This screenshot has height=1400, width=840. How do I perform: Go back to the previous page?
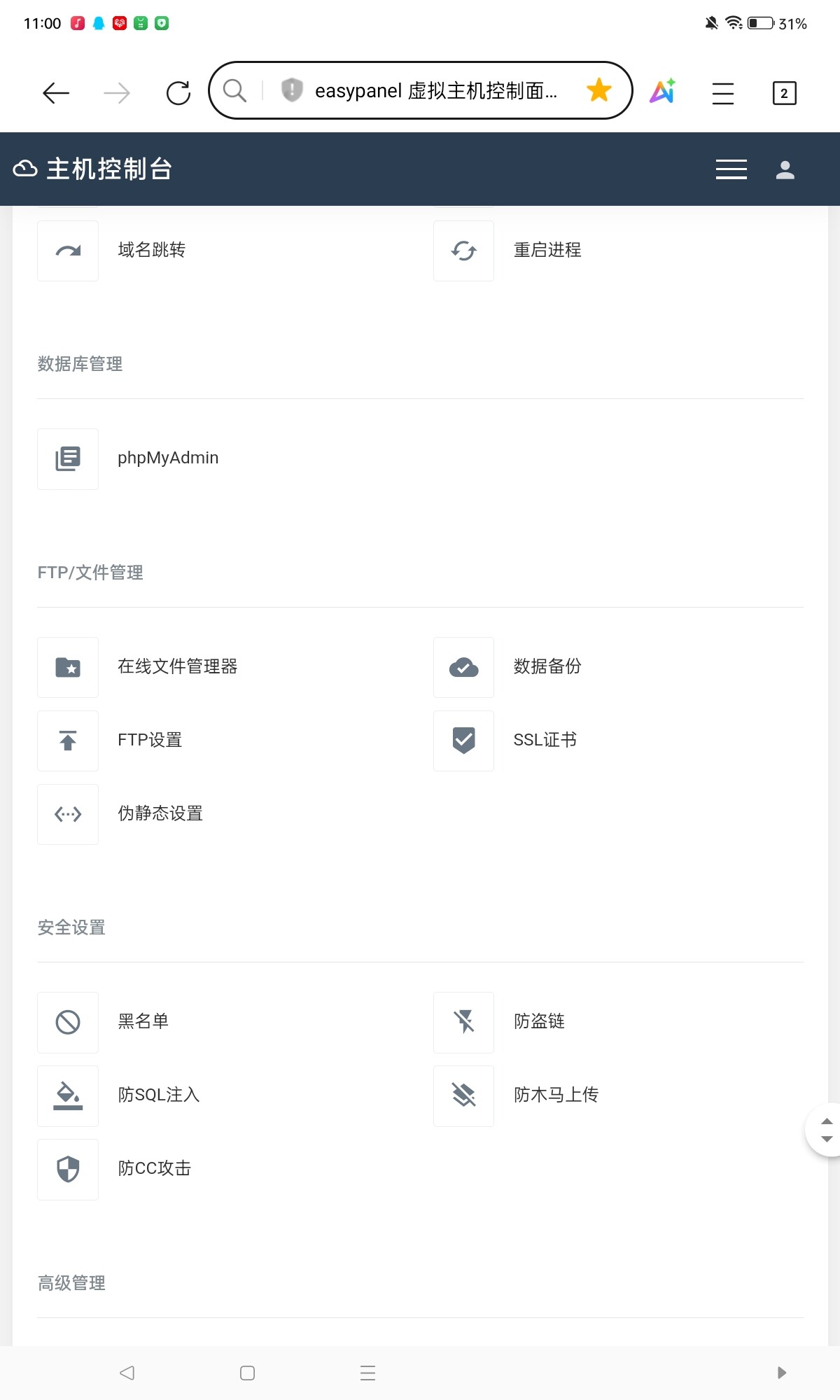click(x=56, y=92)
